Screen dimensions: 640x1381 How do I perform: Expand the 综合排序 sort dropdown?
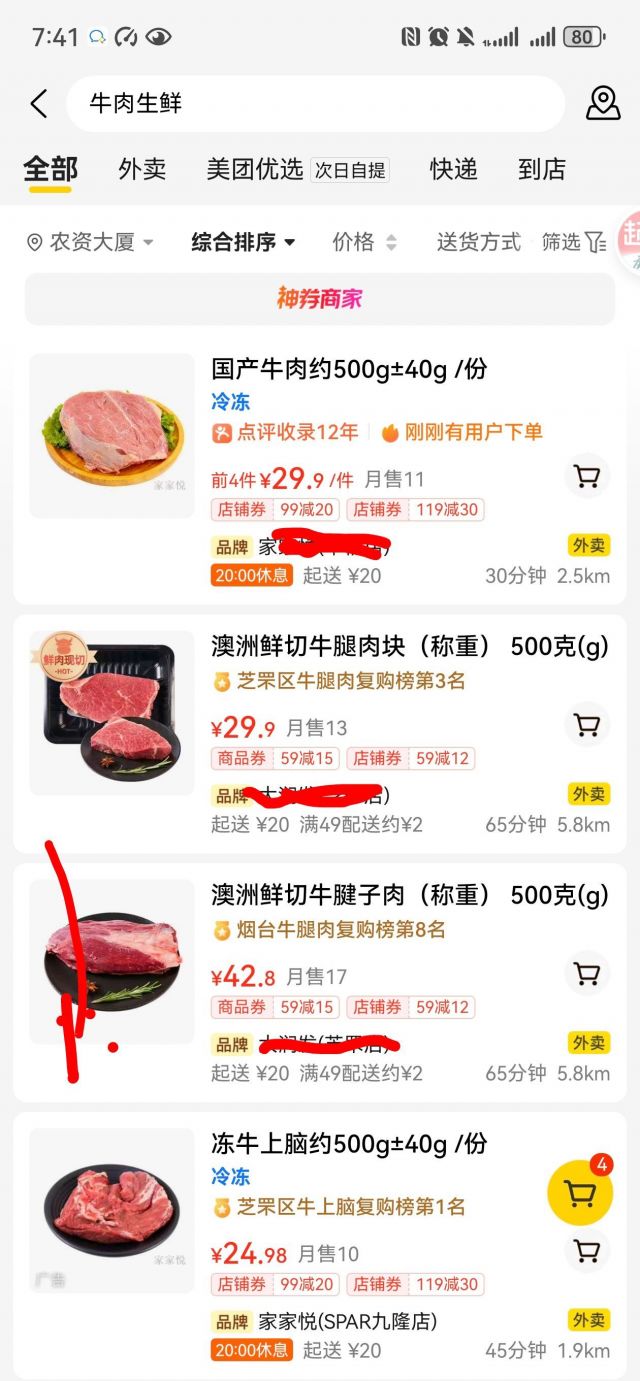243,242
